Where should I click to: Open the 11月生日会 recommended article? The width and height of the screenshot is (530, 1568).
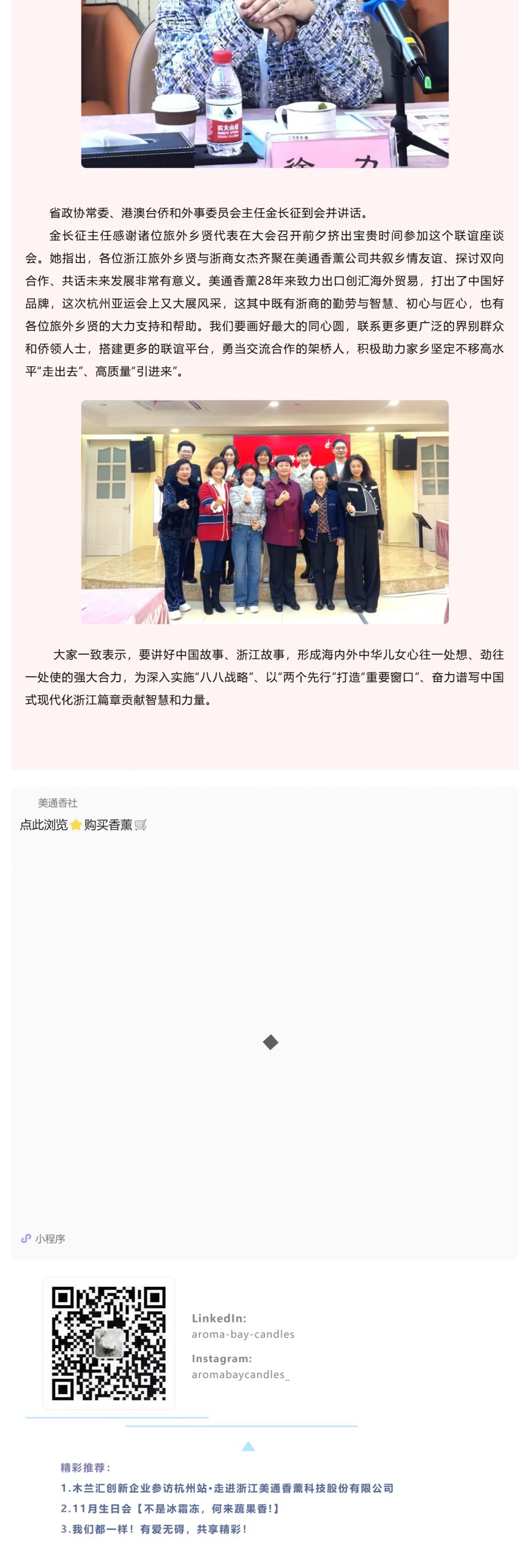point(170,1509)
